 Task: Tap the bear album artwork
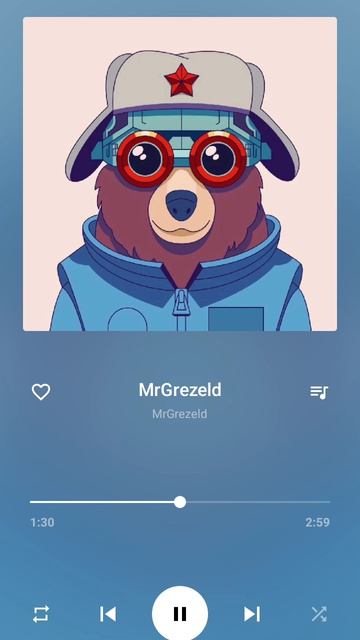(180, 174)
